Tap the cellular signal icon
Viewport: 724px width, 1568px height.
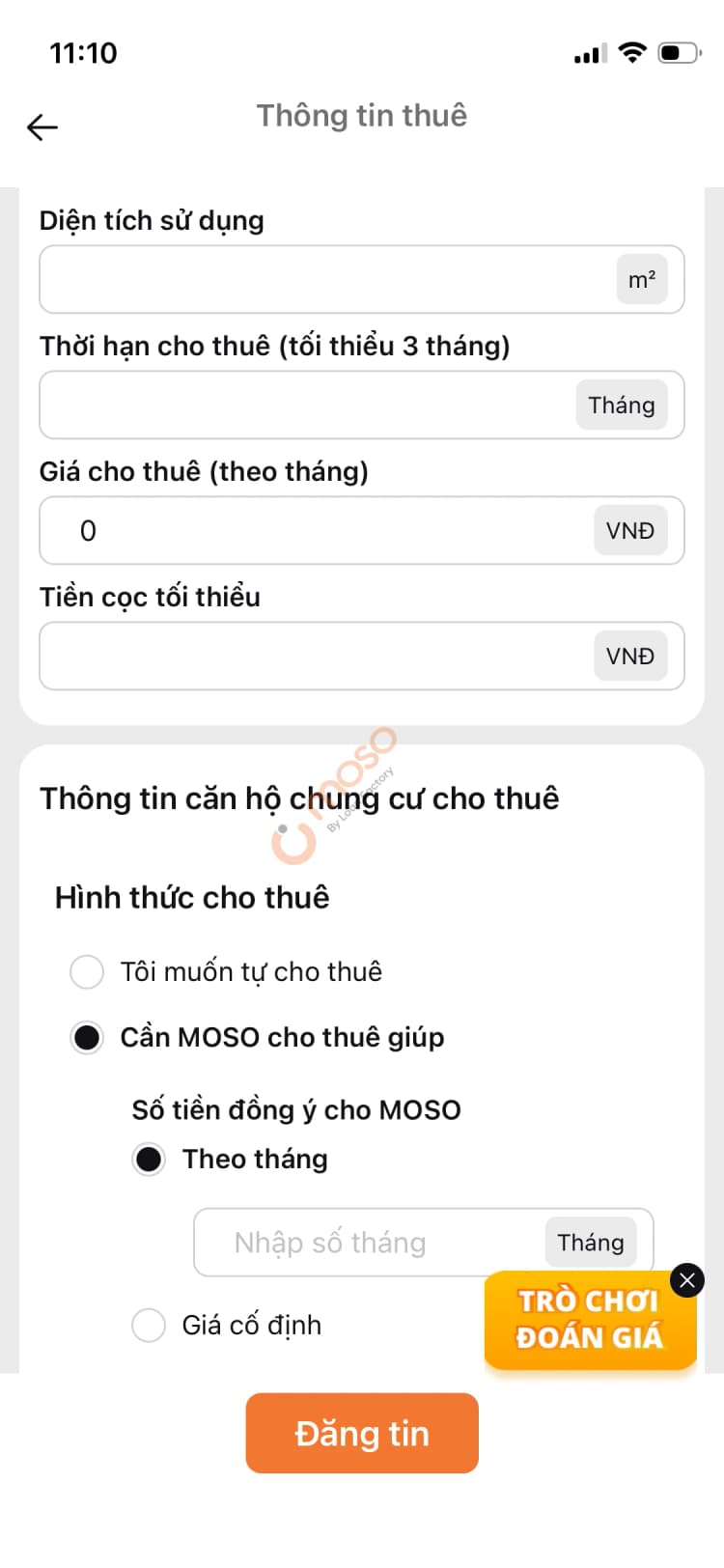click(x=589, y=53)
